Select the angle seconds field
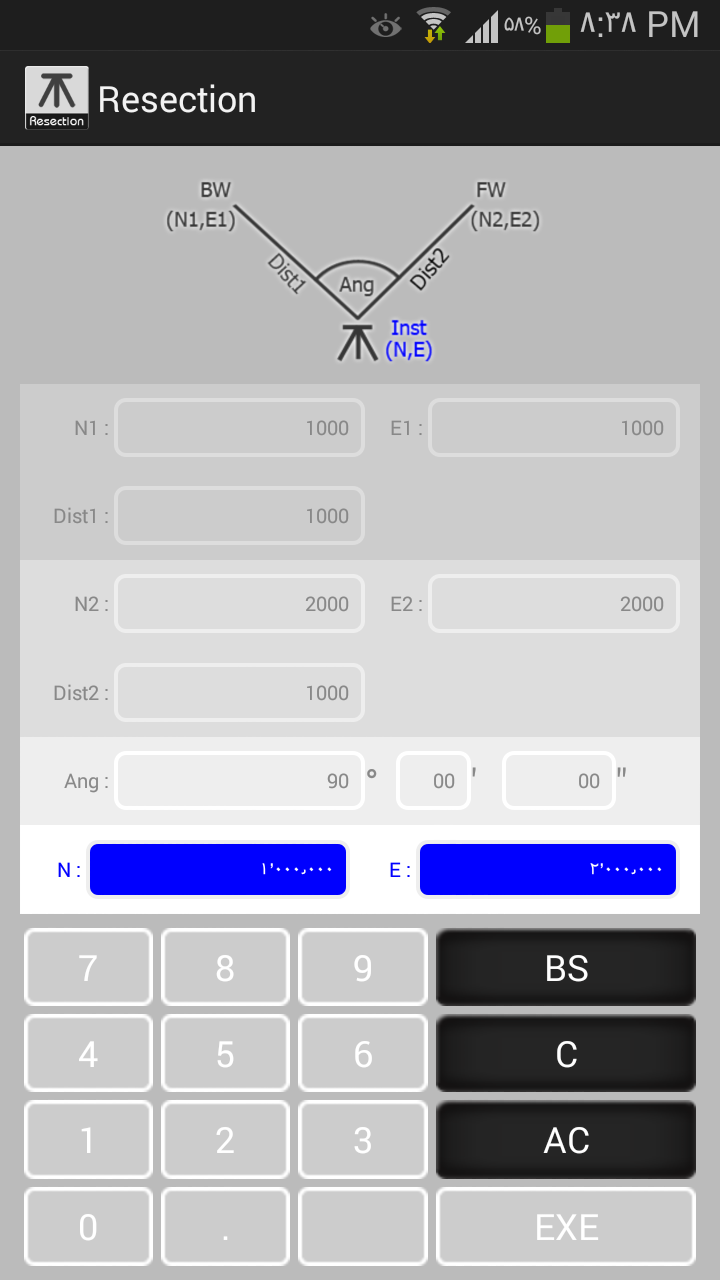Screen dimensions: 720x1280 [558, 781]
